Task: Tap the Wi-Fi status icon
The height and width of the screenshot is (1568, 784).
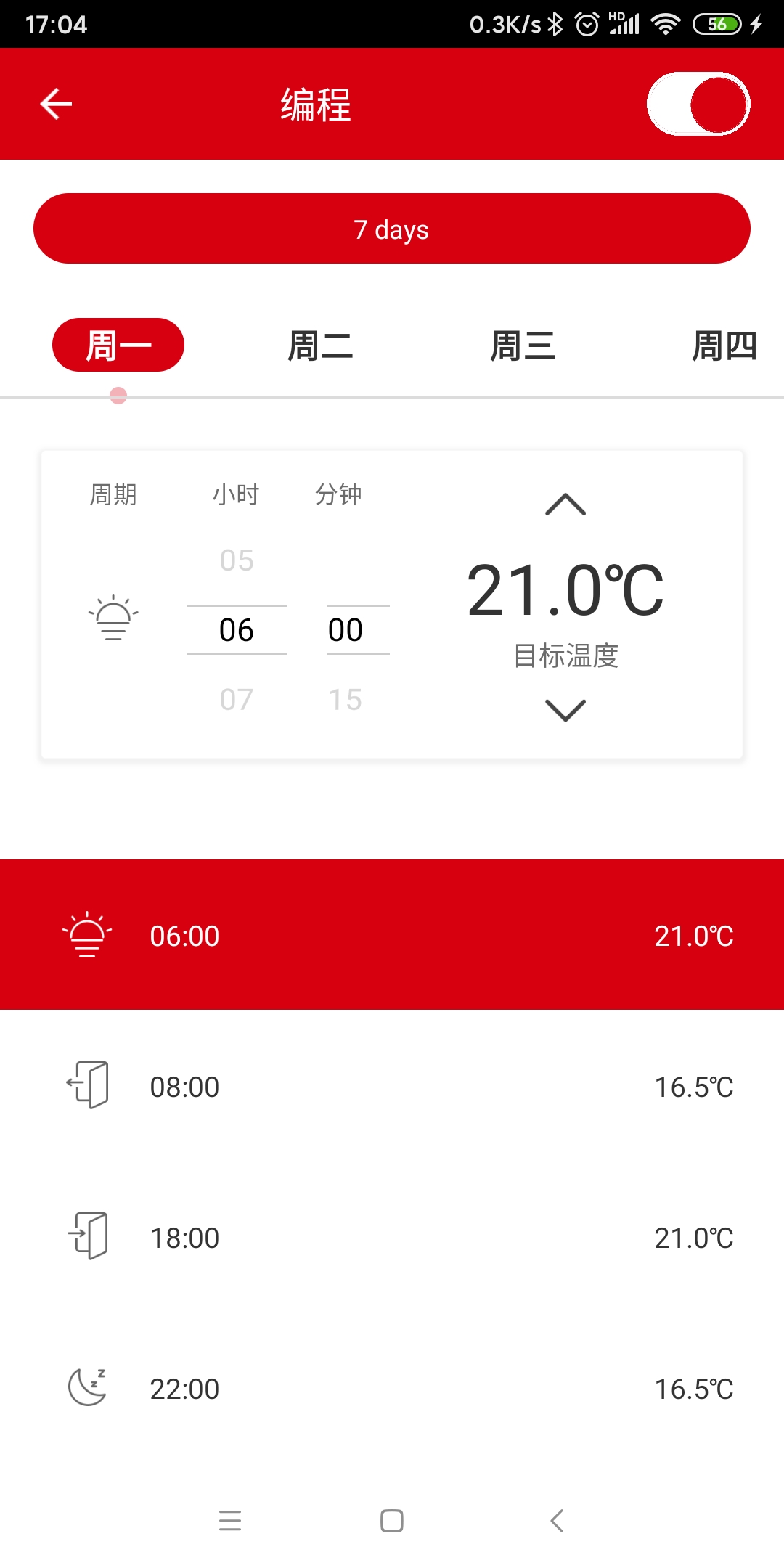Action: pos(665,23)
